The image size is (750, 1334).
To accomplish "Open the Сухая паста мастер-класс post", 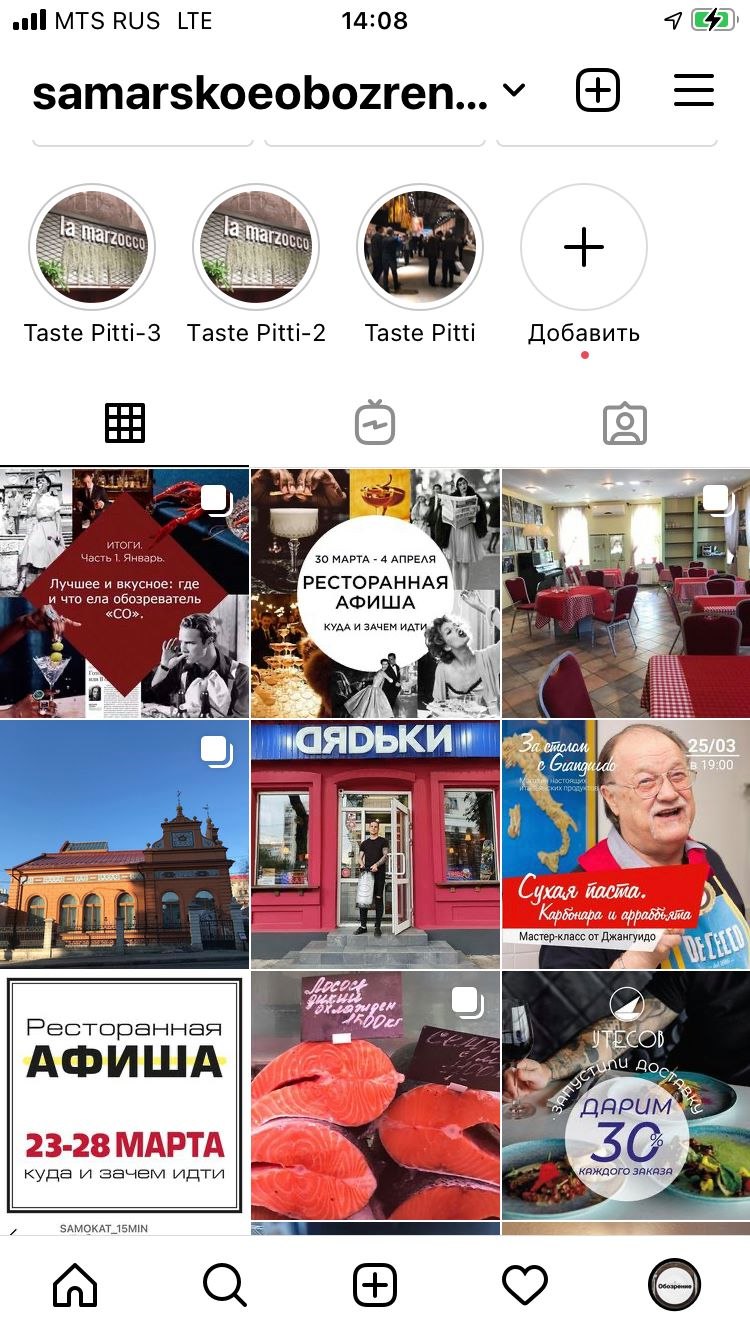I will (x=626, y=844).
